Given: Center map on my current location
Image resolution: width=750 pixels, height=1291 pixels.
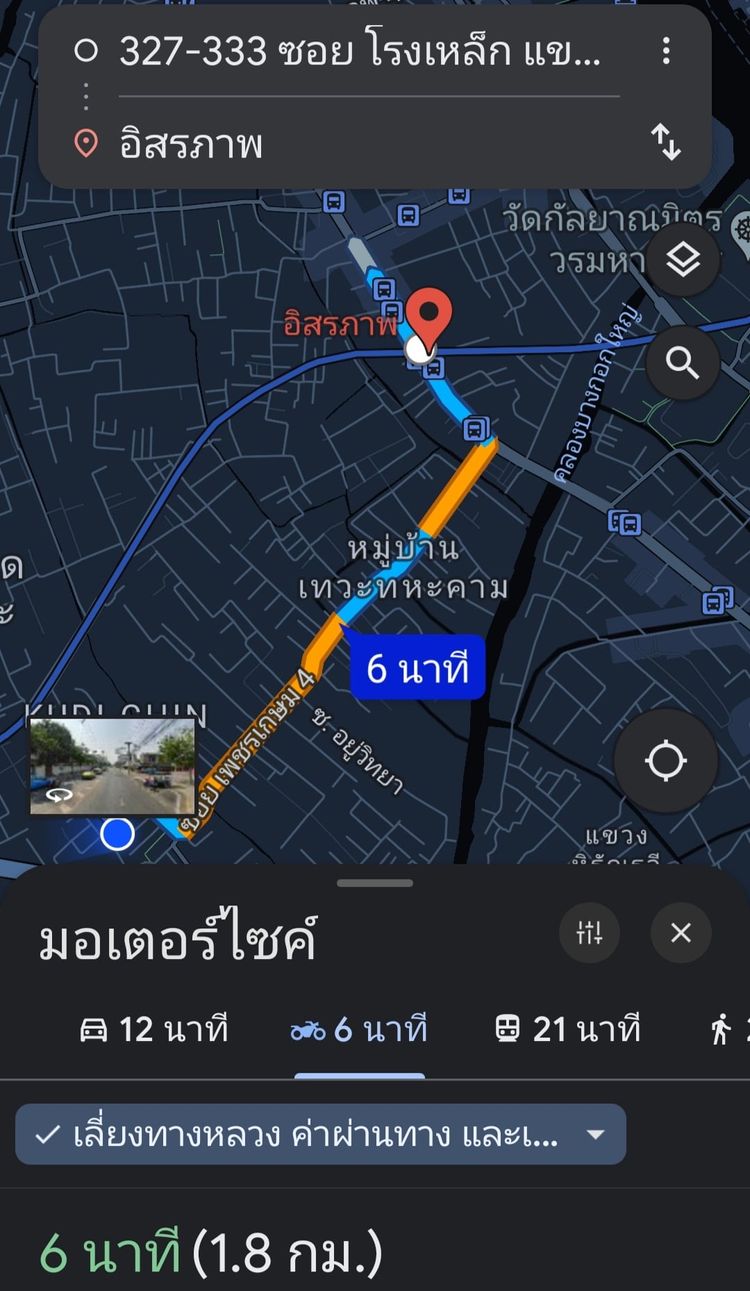Looking at the screenshot, I should point(666,761).
